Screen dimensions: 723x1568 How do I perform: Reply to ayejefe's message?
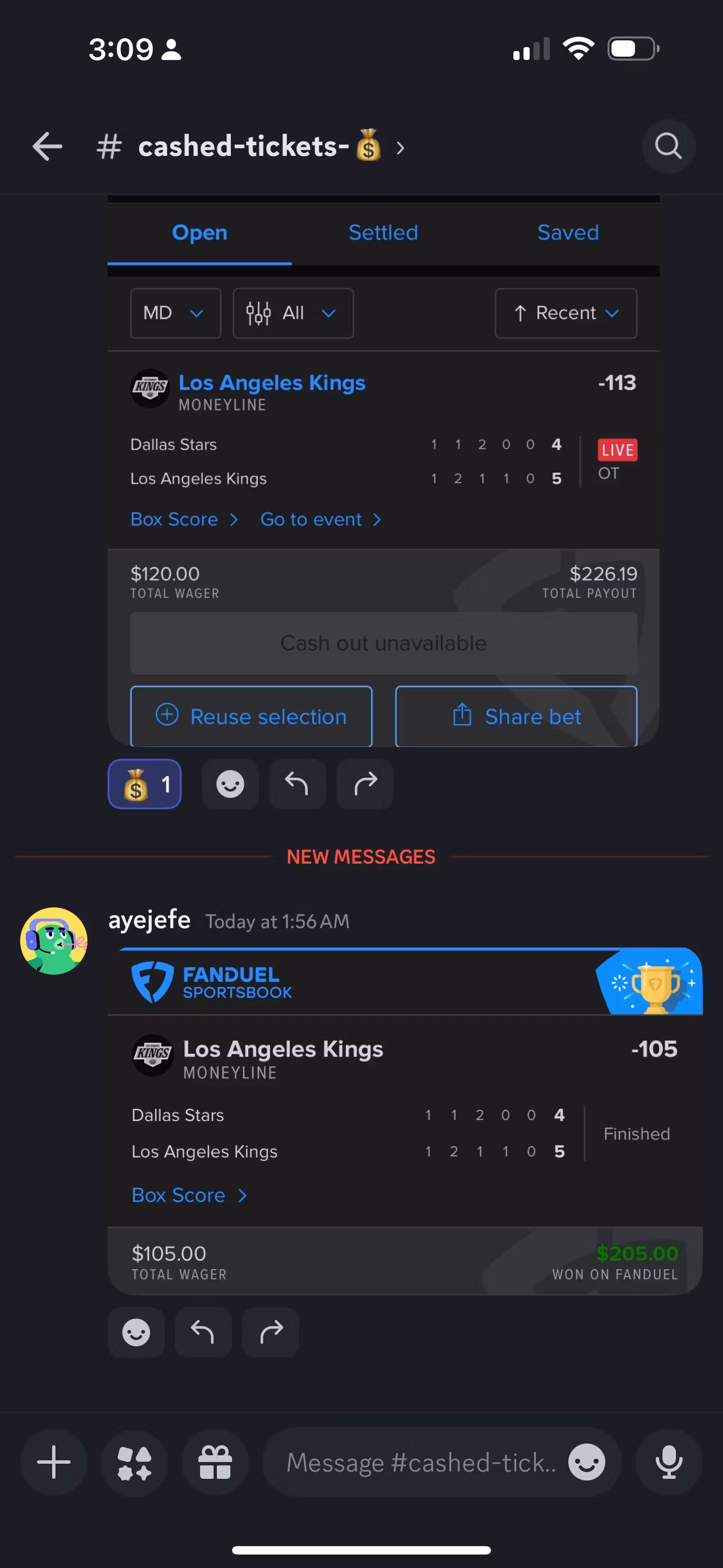pos(203,1332)
